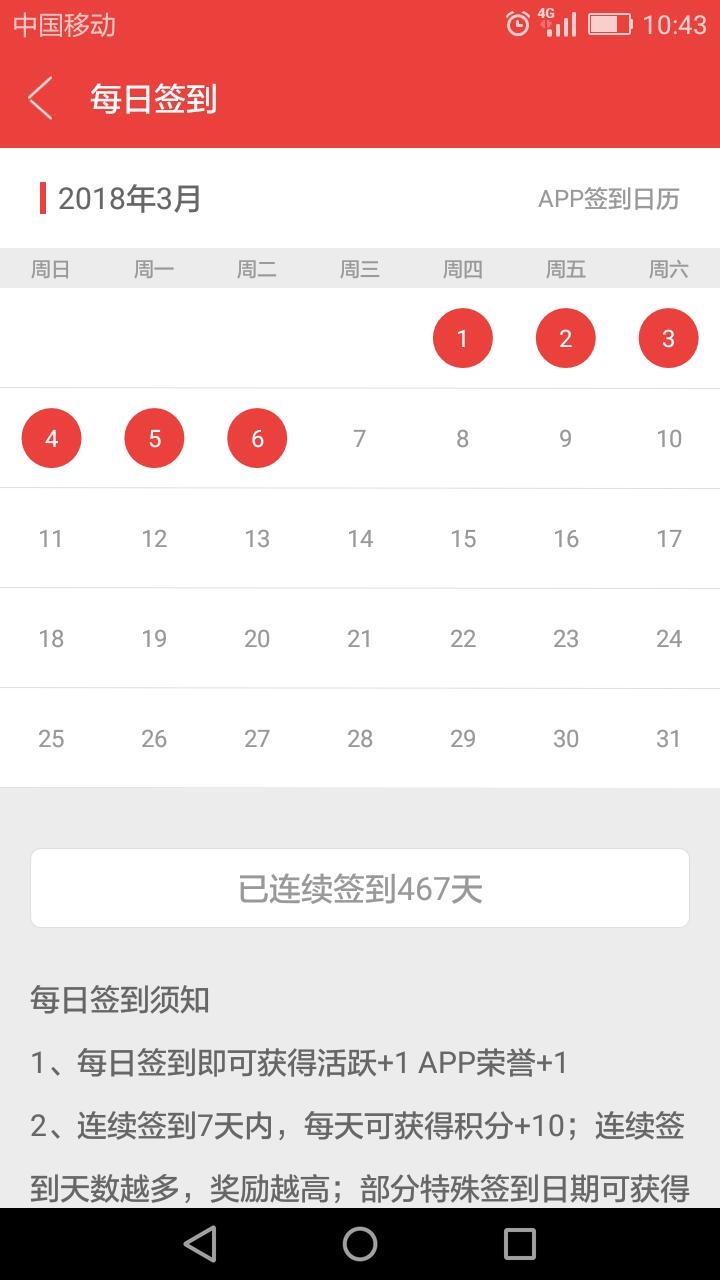Tap the 已连续签到467天 button
This screenshot has height=1280, width=720.
360,888
